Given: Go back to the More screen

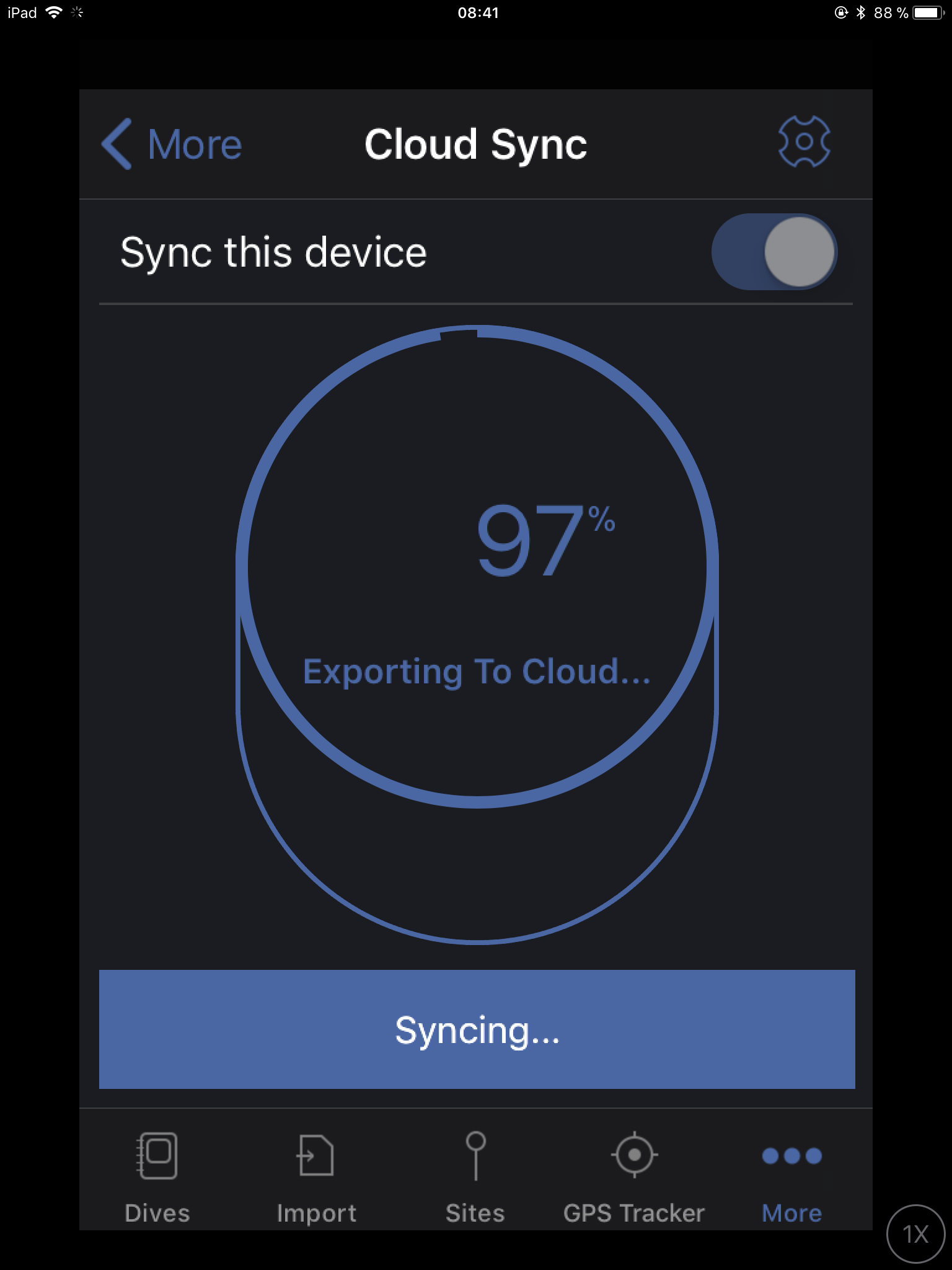Looking at the screenshot, I should [172, 144].
